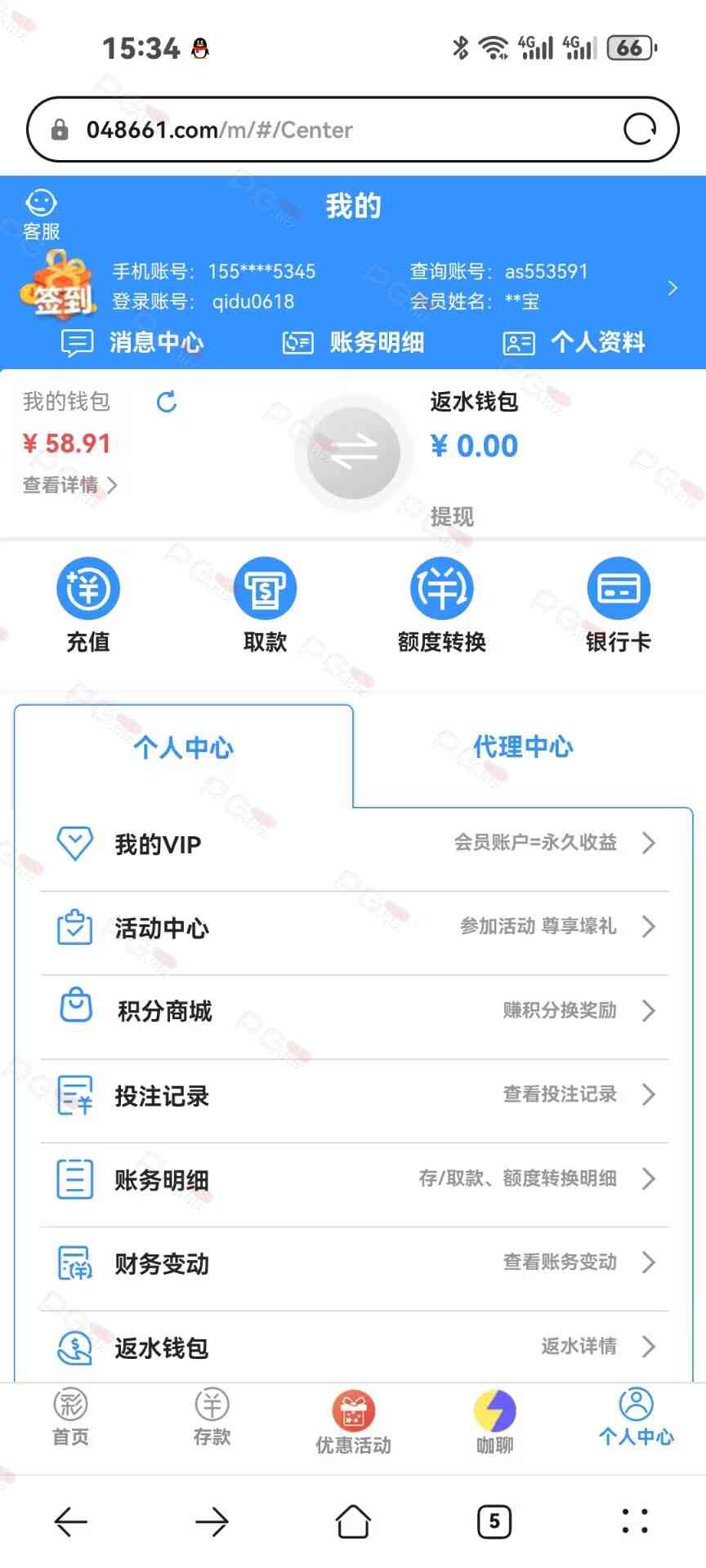Open 个人资料 profile info

(x=574, y=342)
